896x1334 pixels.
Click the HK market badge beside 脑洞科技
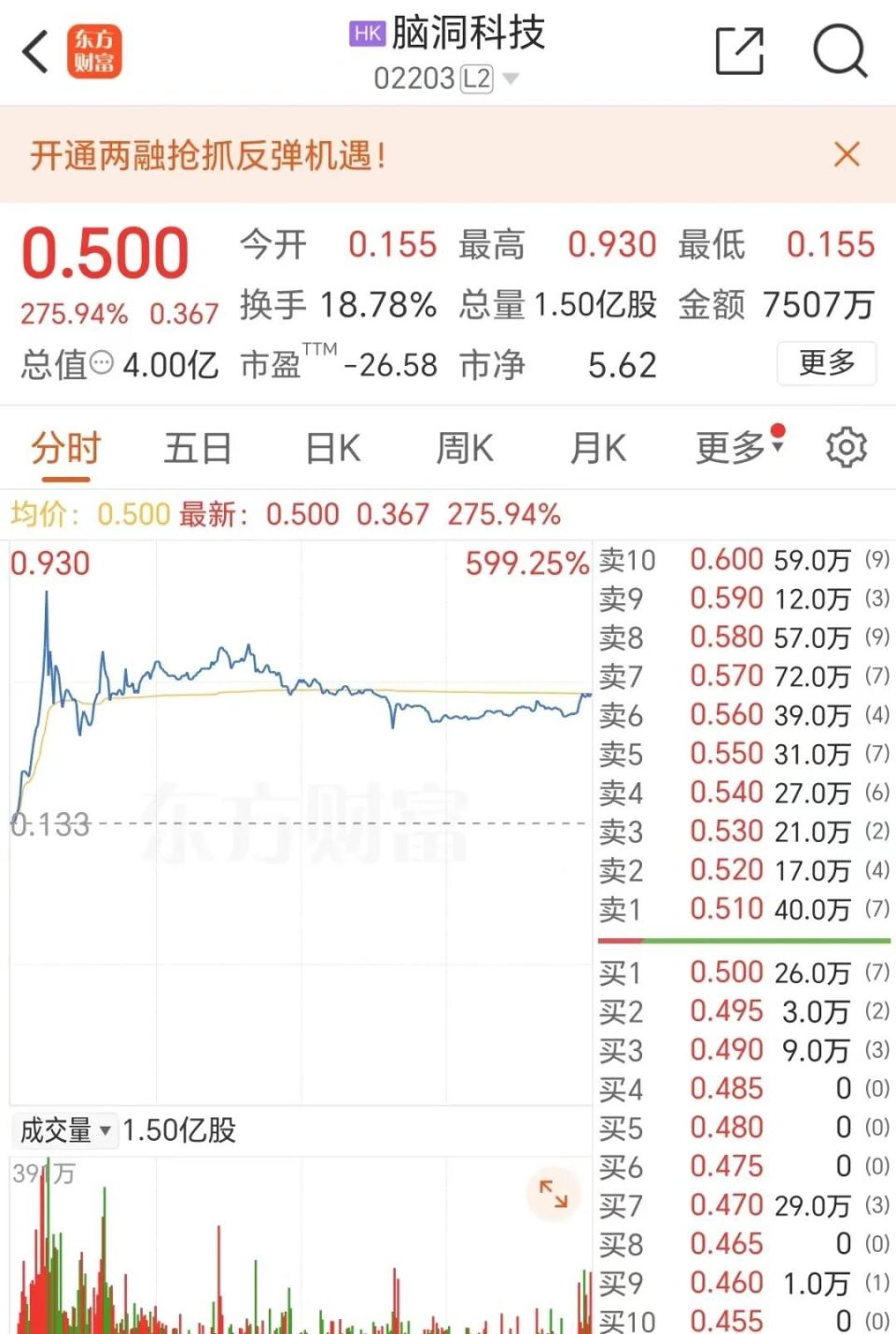coord(367,33)
